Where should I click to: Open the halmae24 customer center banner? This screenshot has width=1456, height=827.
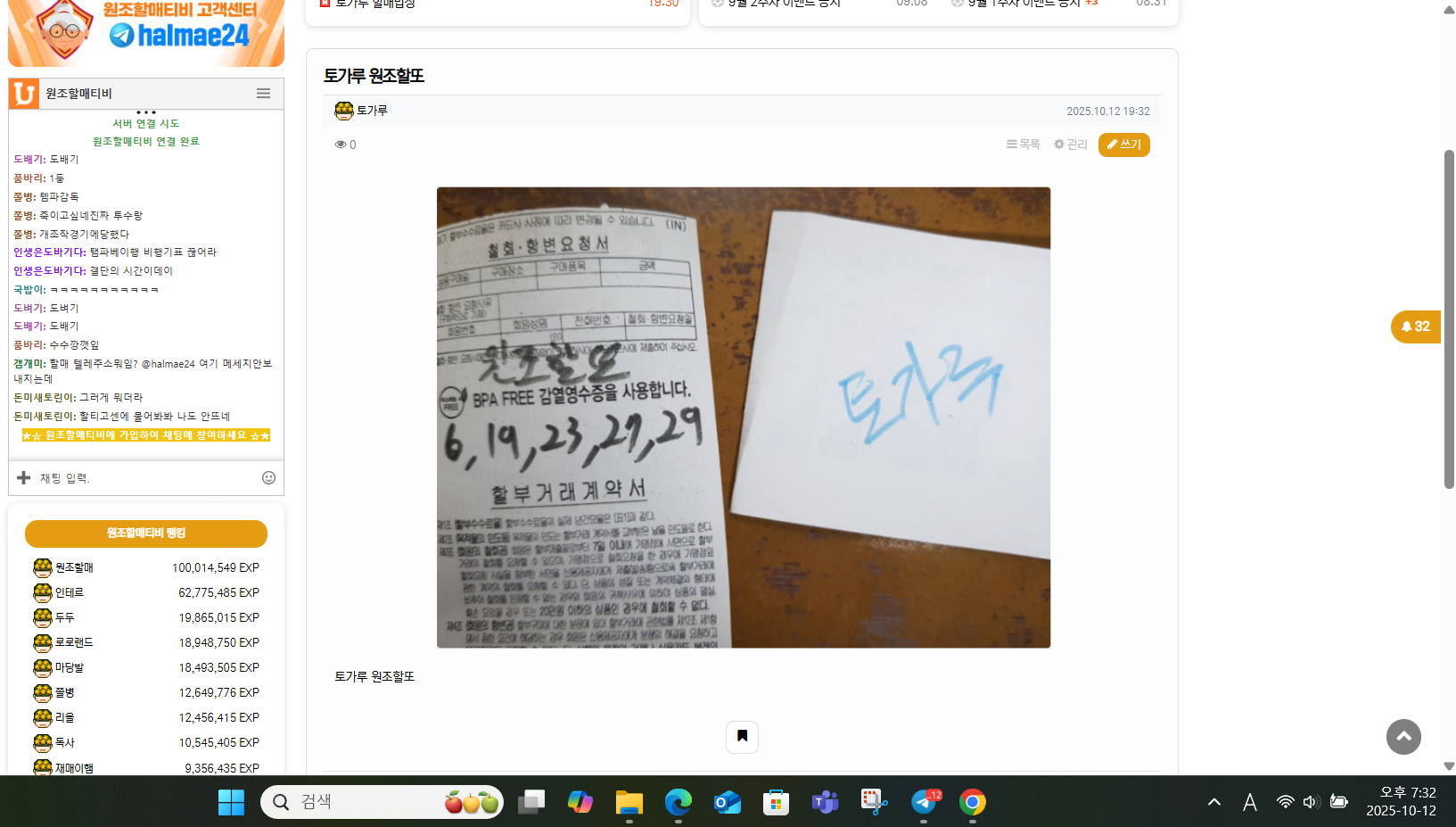(146, 32)
